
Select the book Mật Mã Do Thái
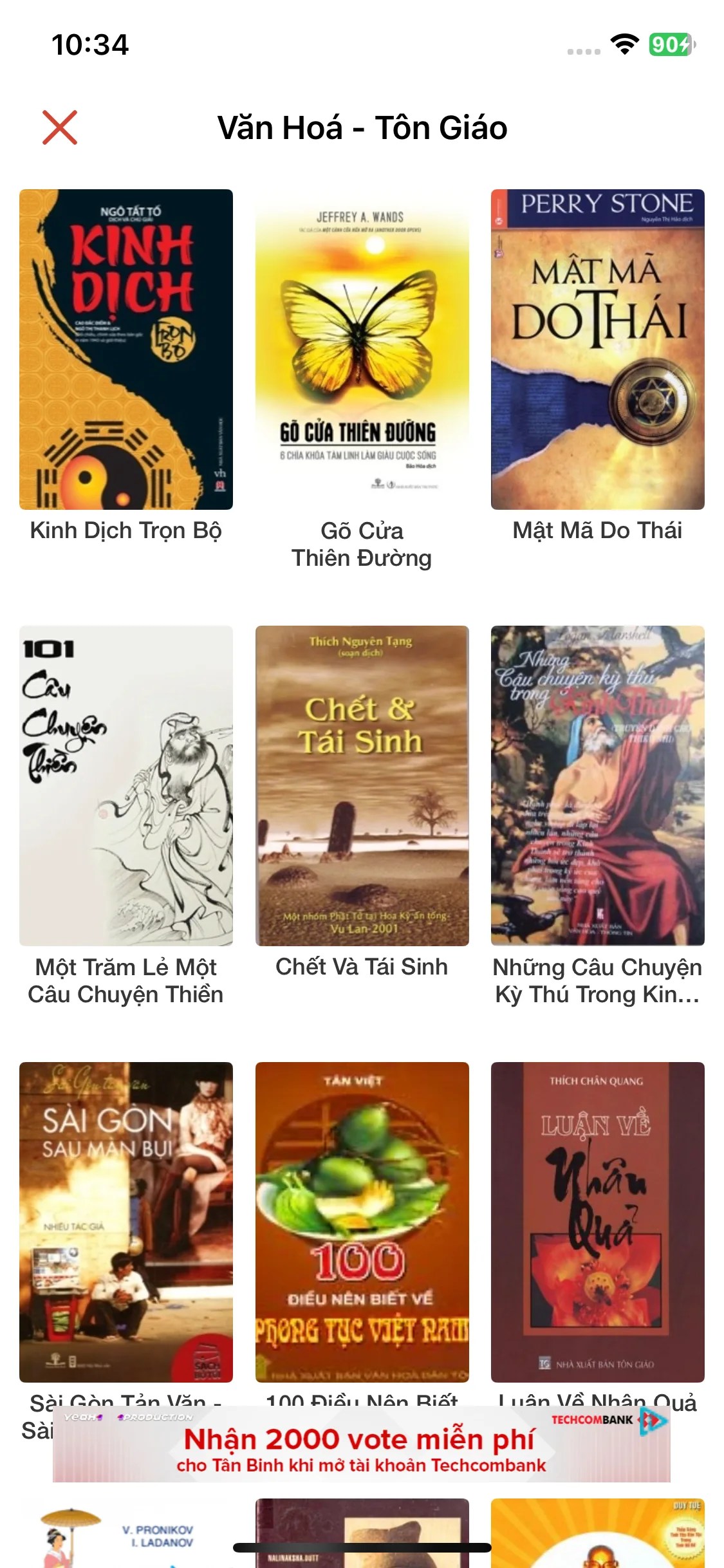coord(597,350)
